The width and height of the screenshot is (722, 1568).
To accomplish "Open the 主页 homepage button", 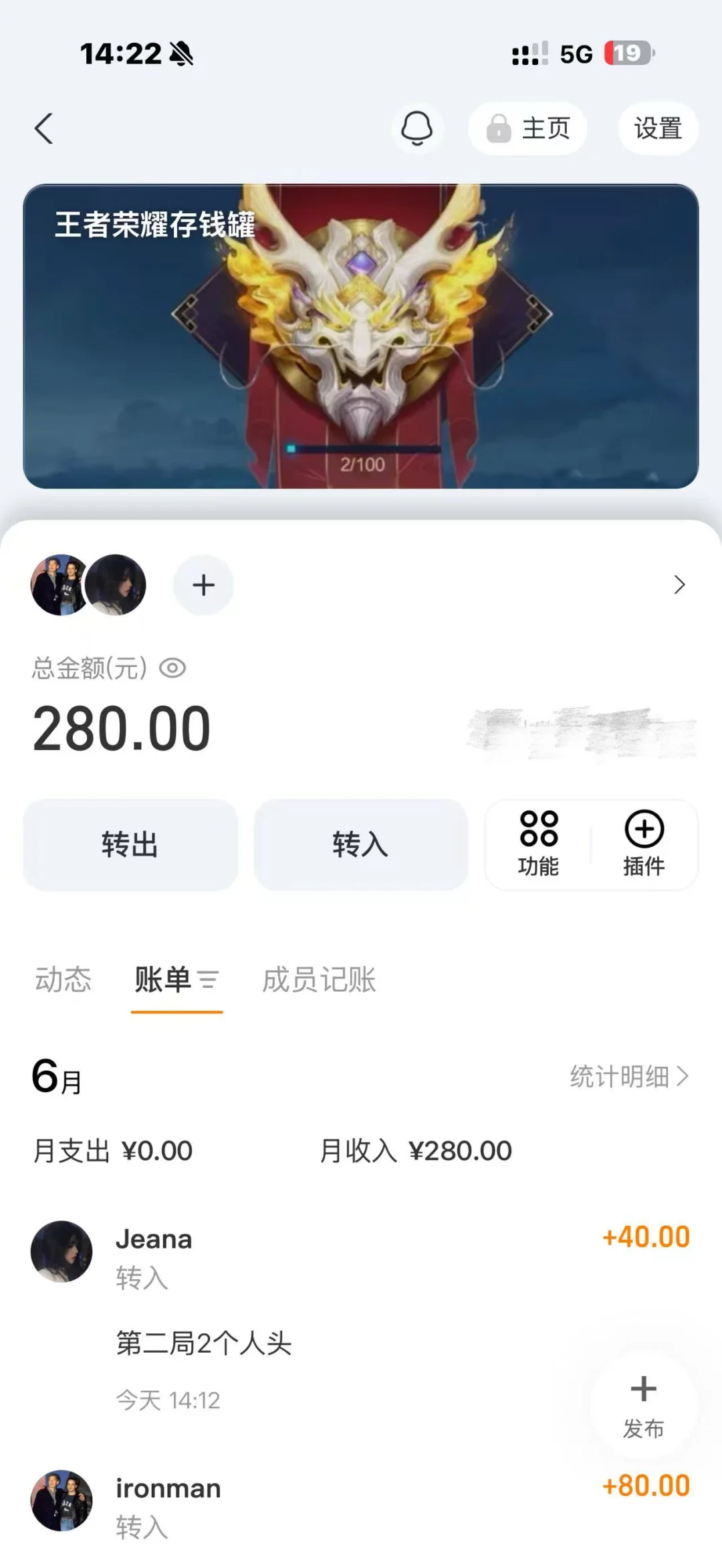I will [x=528, y=128].
